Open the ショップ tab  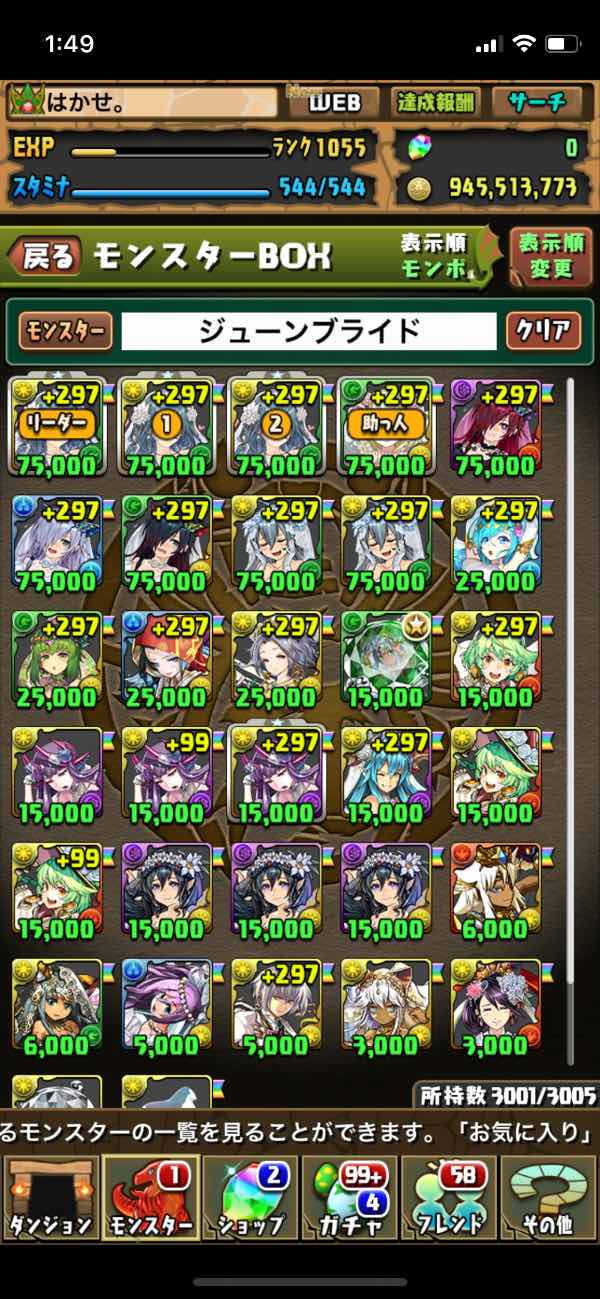[x=250, y=1198]
